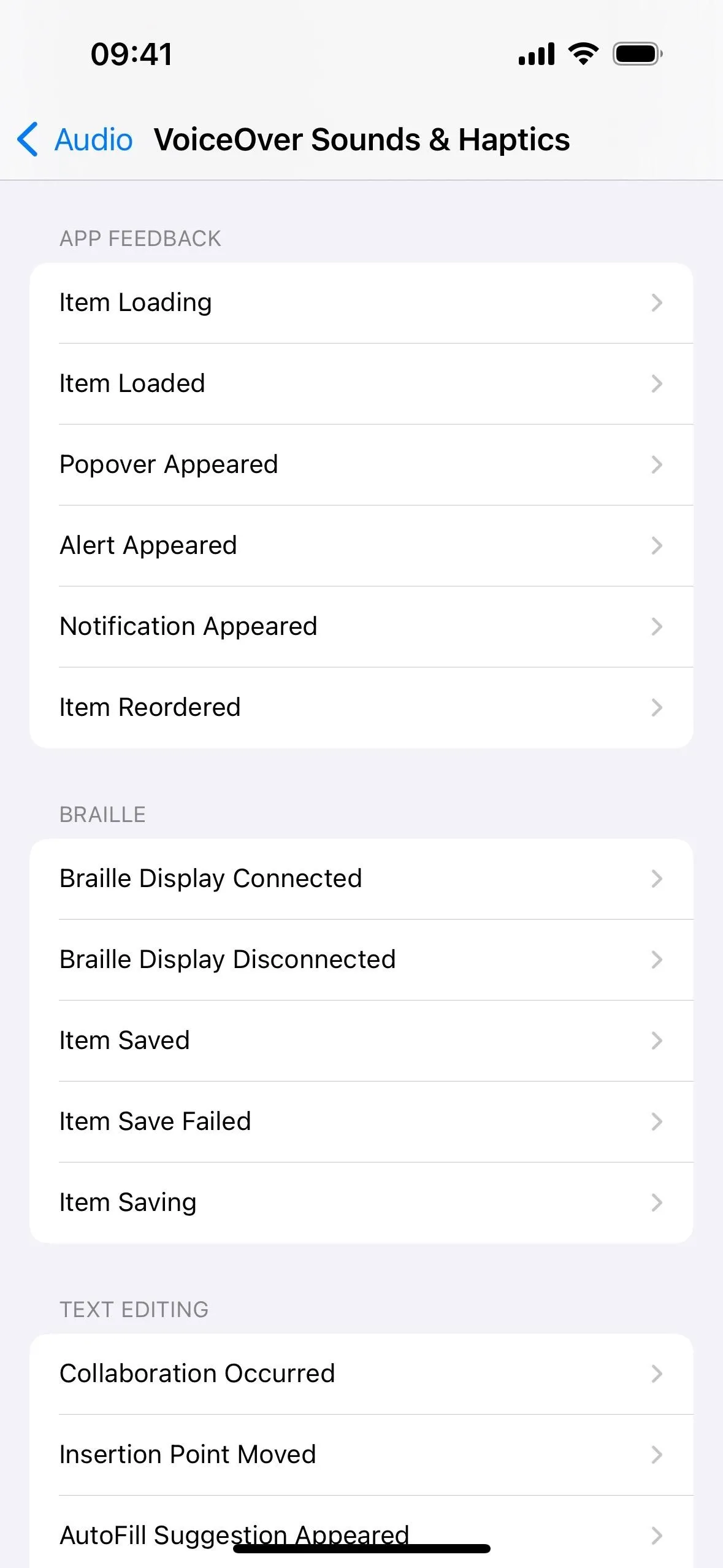Select Insertion Point Moved
Image resolution: width=723 pixels, height=1568 pixels.
point(361,1455)
